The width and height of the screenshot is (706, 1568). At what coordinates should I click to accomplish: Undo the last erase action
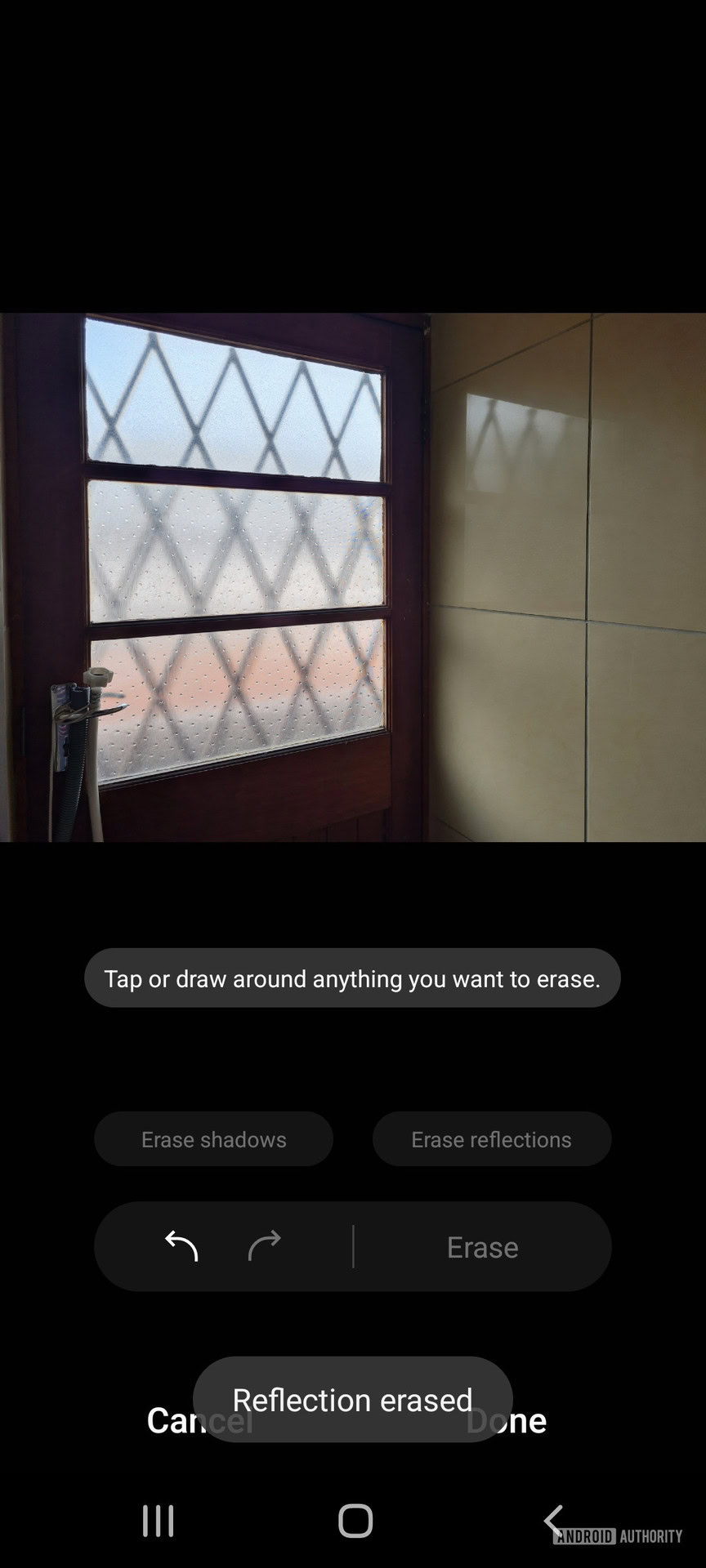[x=181, y=1246]
